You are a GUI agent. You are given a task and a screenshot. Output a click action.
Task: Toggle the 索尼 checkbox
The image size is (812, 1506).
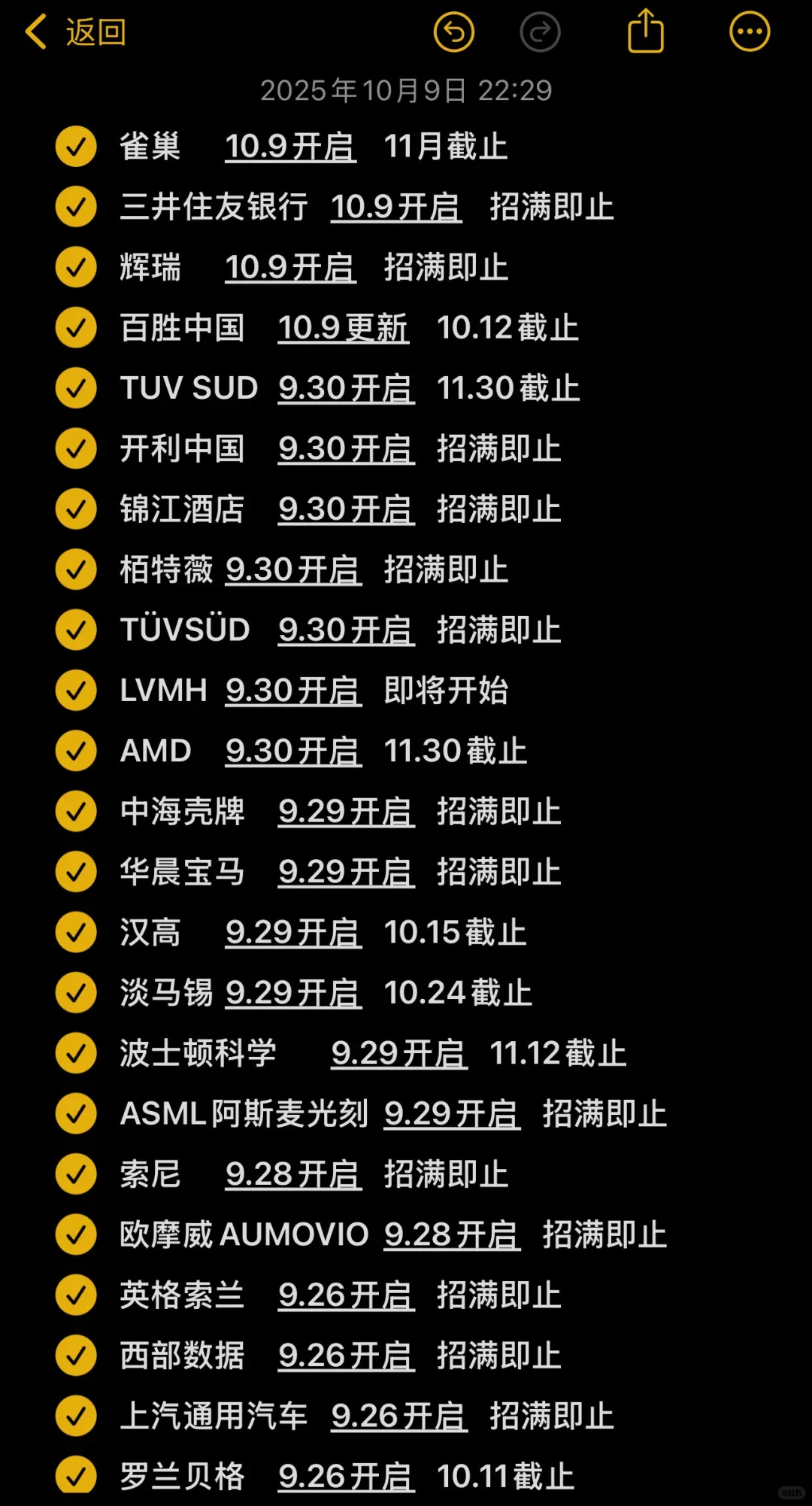point(76,1174)
